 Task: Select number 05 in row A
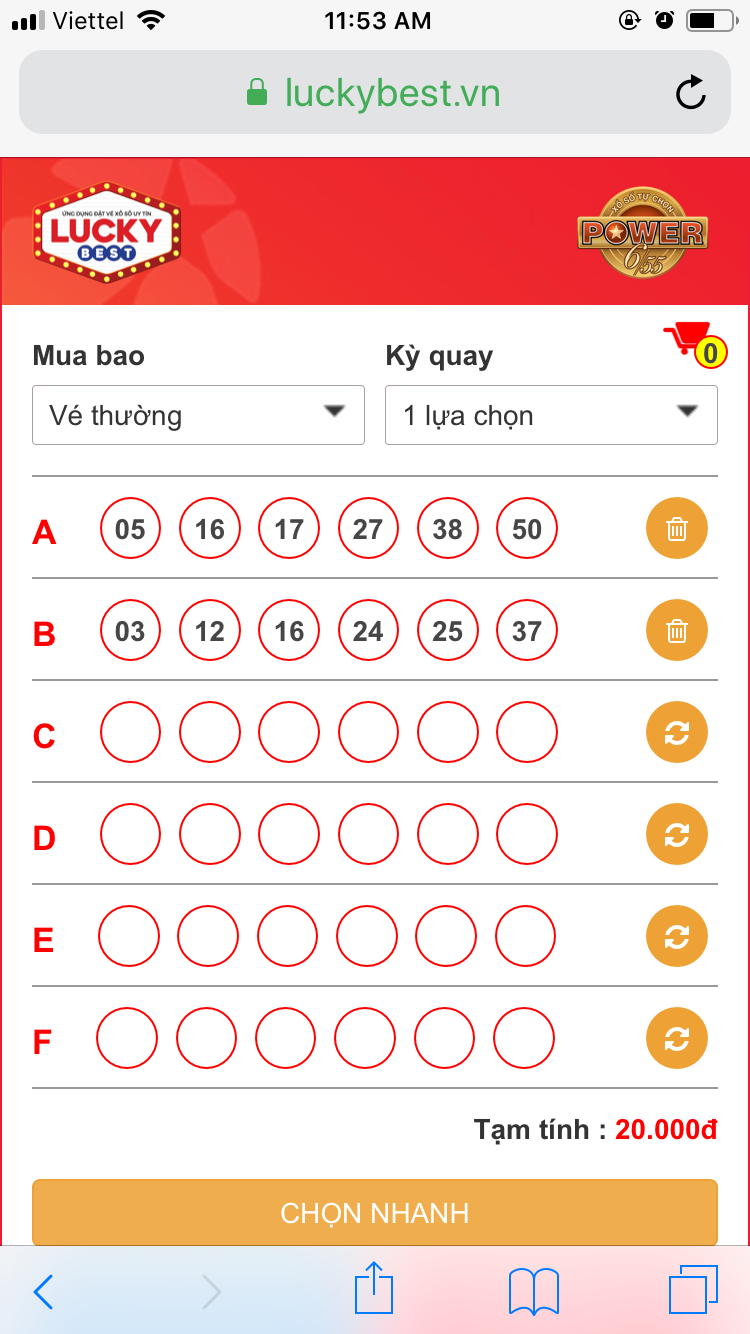click(x=130, y=529)
